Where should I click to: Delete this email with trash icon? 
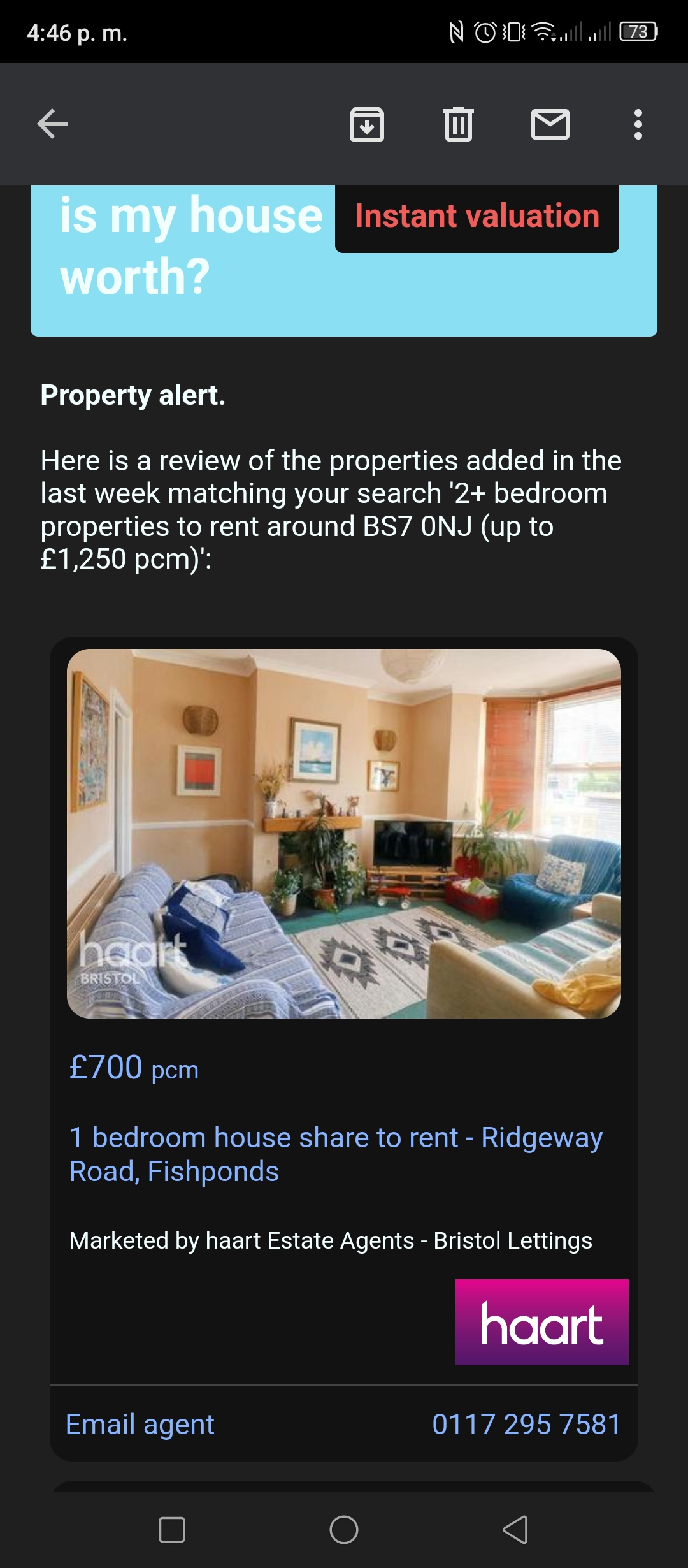point(459,124)
